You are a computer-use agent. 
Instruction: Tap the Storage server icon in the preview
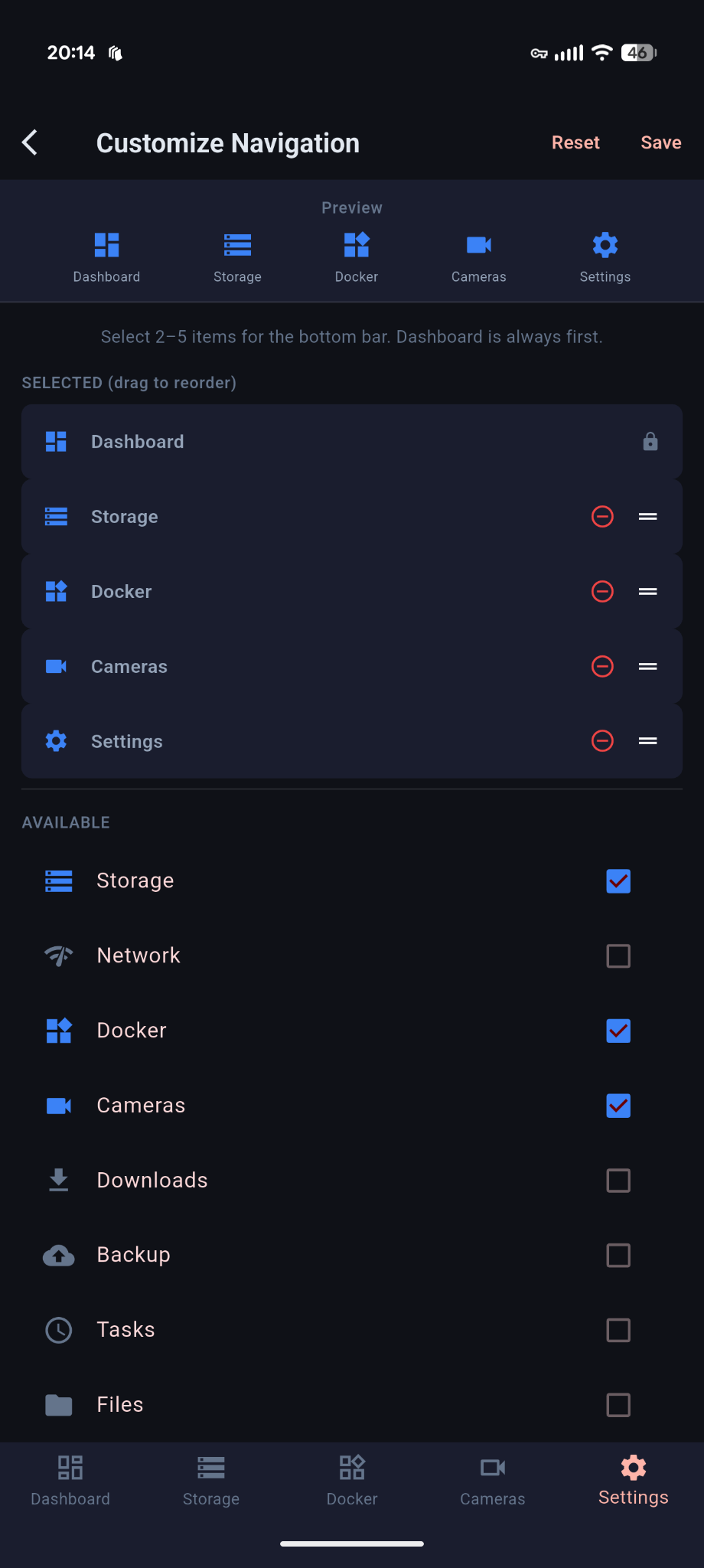(236, 244)
